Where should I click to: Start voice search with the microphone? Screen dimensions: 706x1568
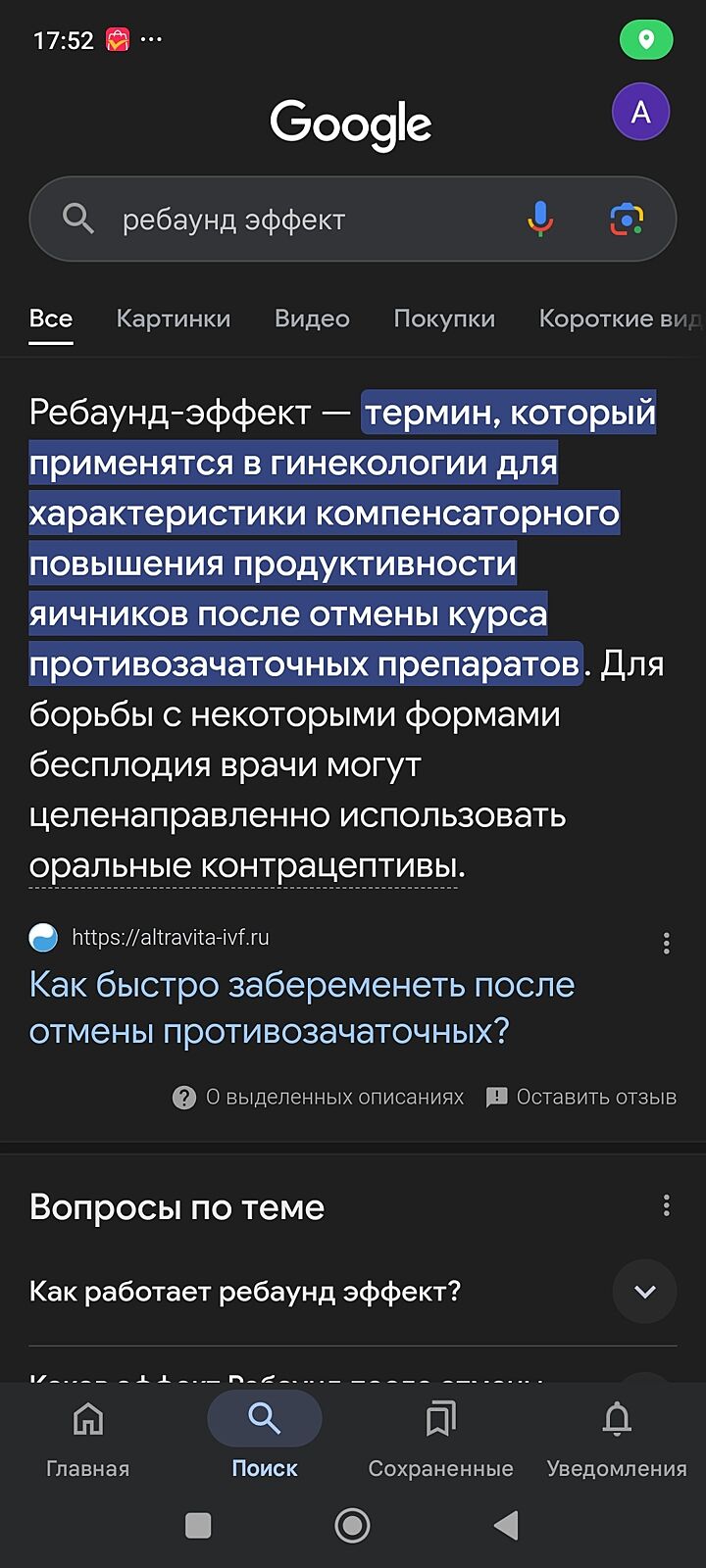[x=539, y=219]
